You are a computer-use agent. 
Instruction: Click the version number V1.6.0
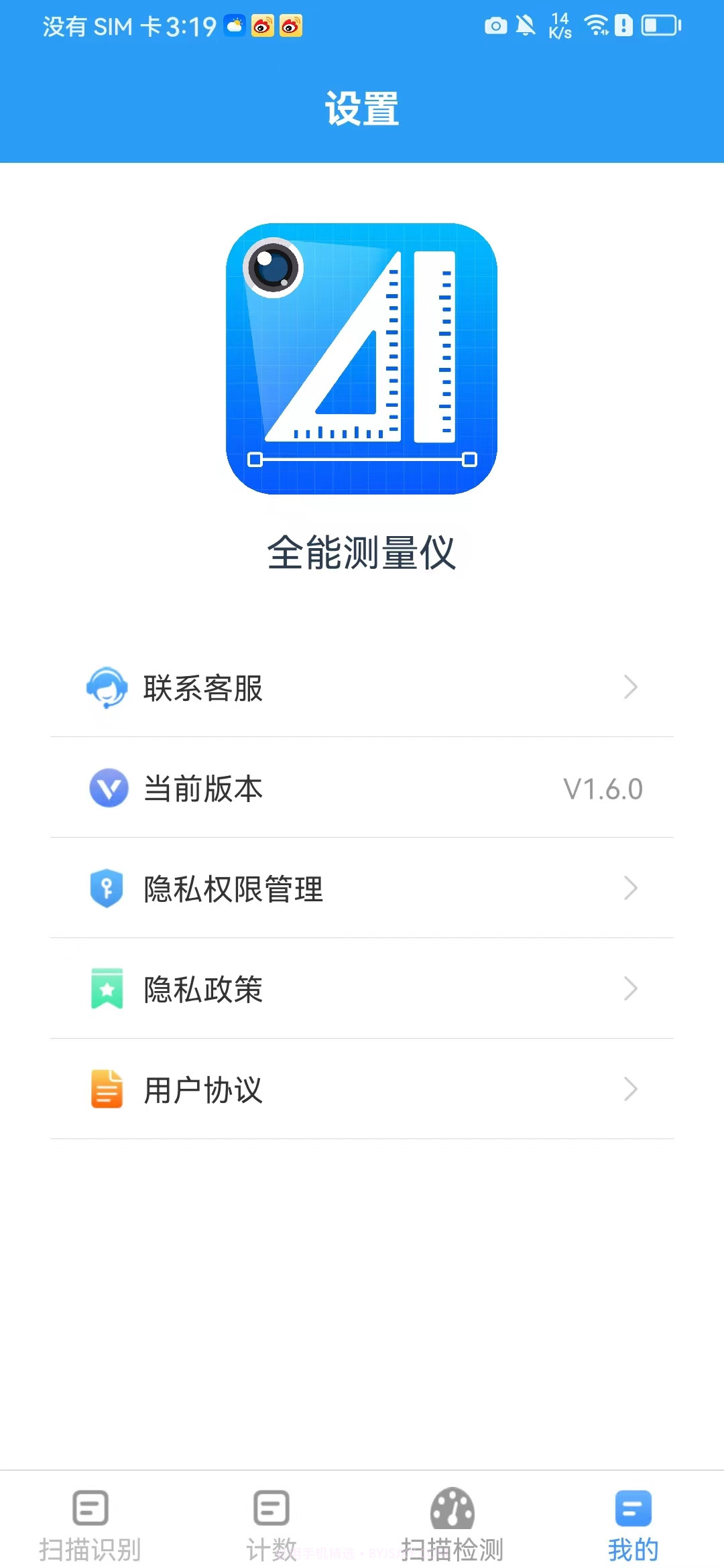coord(603,789)
